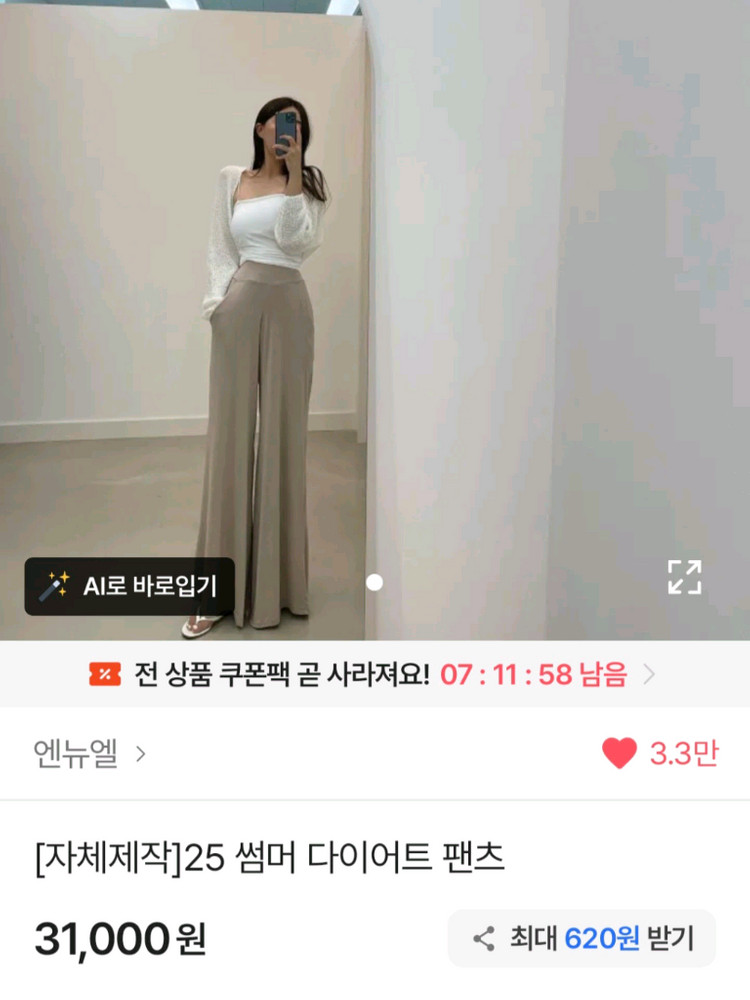Image resolution: width=750 pixels, height=1000 pixels.
Task: Select the white carousel dot indicator
Action: 375,583
